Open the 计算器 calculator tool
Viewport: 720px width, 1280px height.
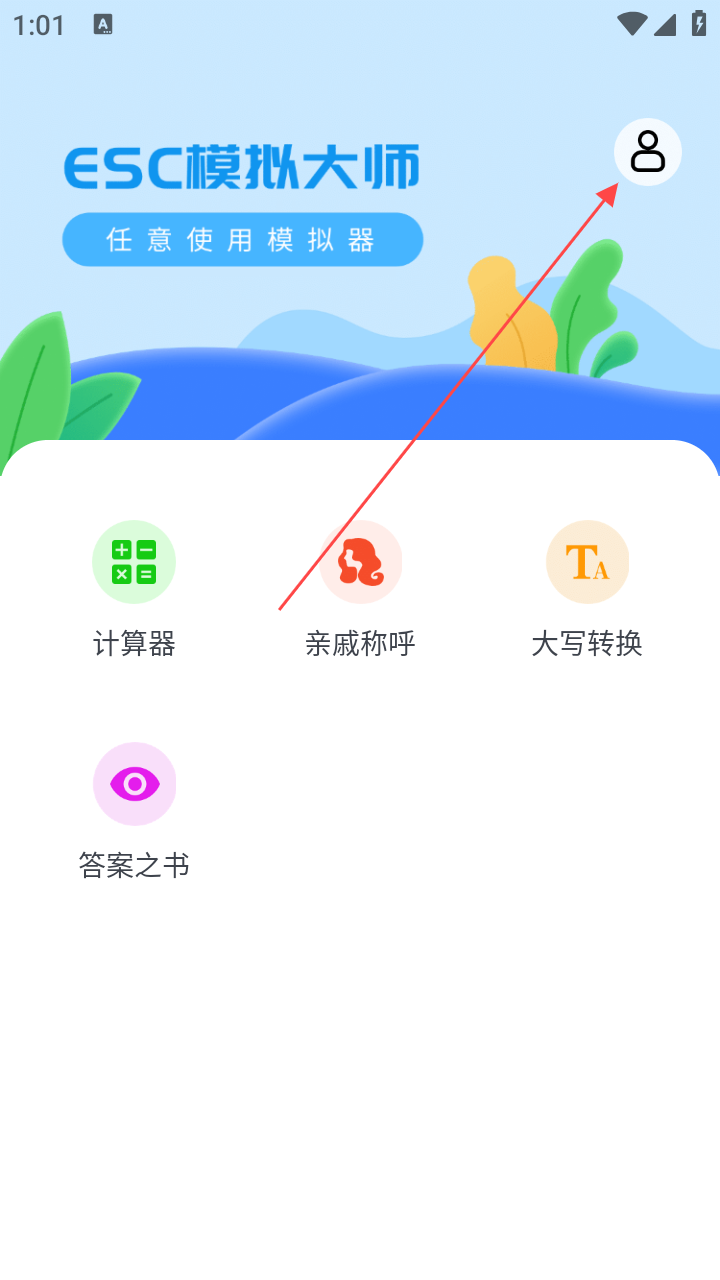134,562
